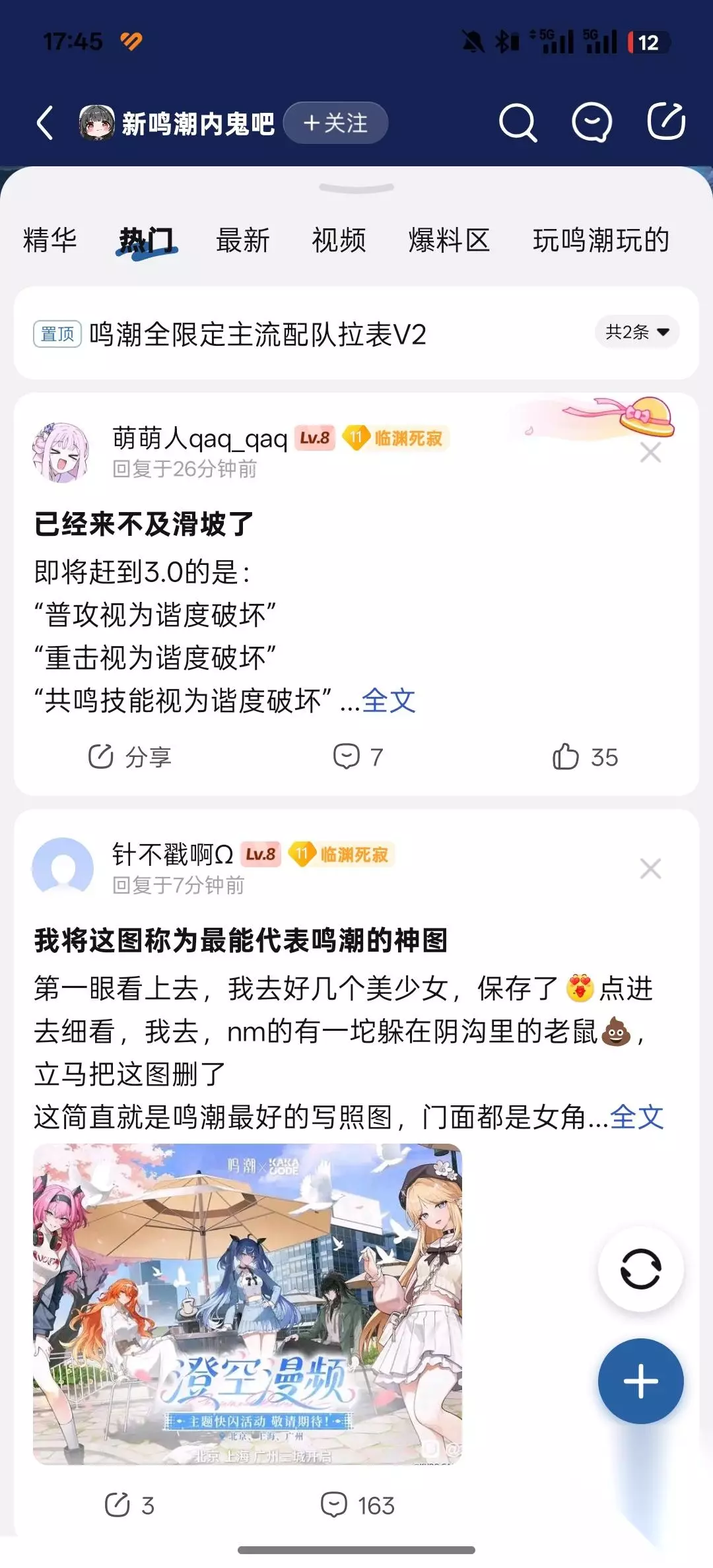Like the 已经来不及滑坡了 post
The height and width of the screenshot is (1568, 713).
click(585, 757)
